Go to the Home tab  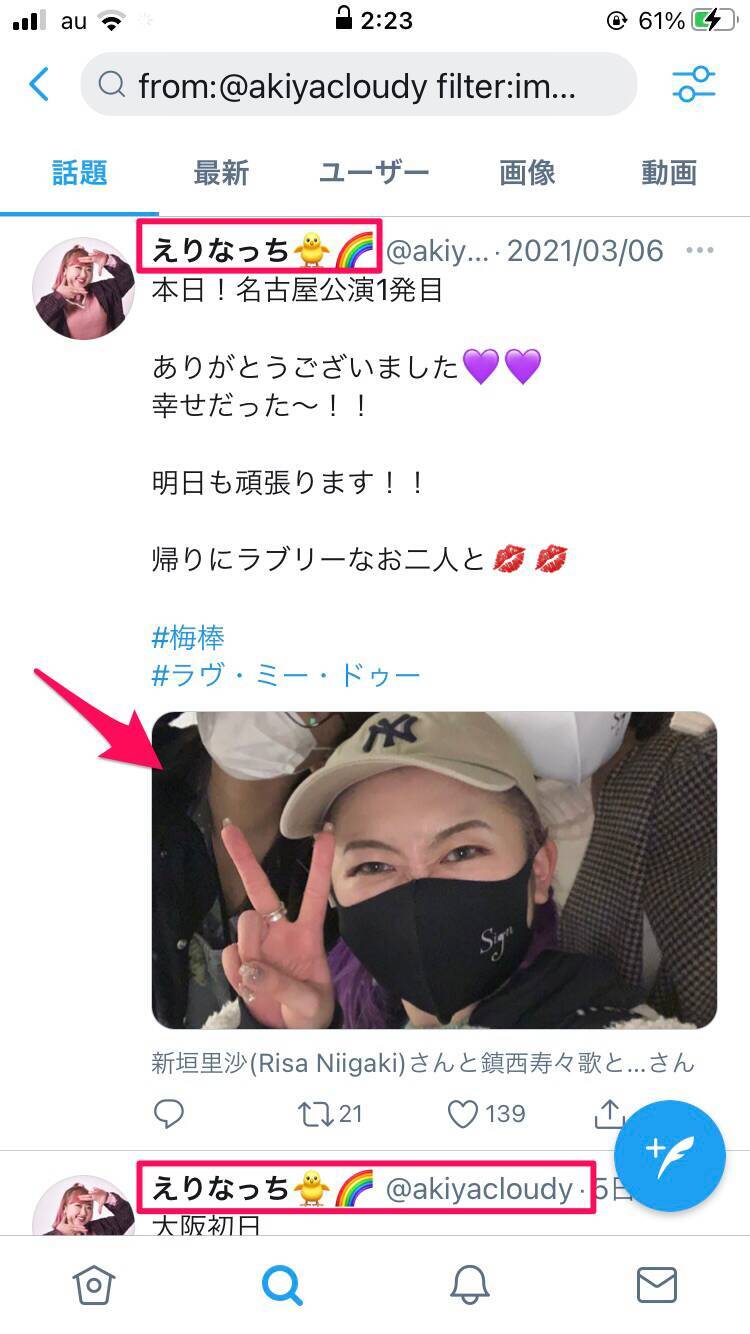93,1285
